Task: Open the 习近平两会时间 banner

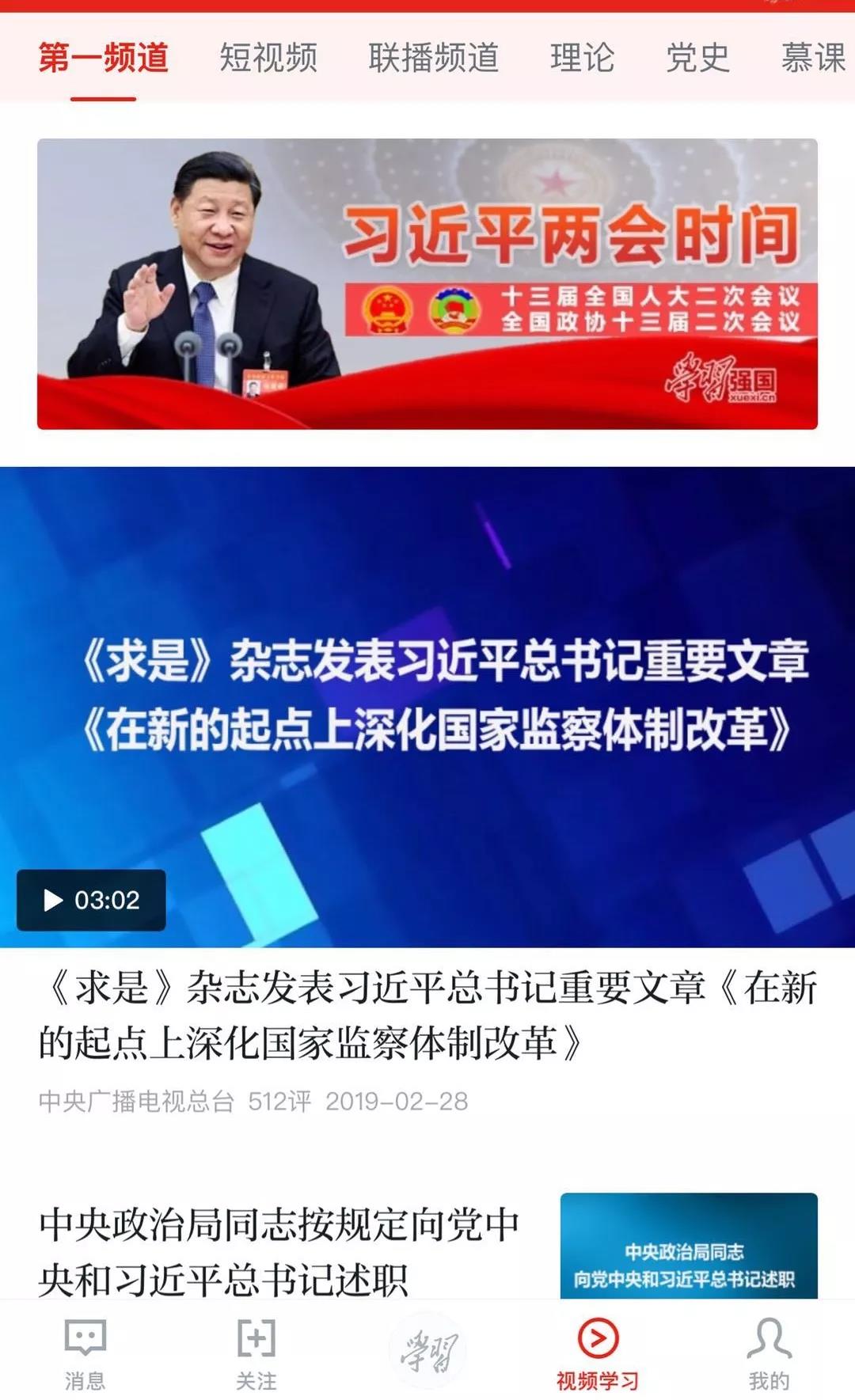Action: [427, 284]
